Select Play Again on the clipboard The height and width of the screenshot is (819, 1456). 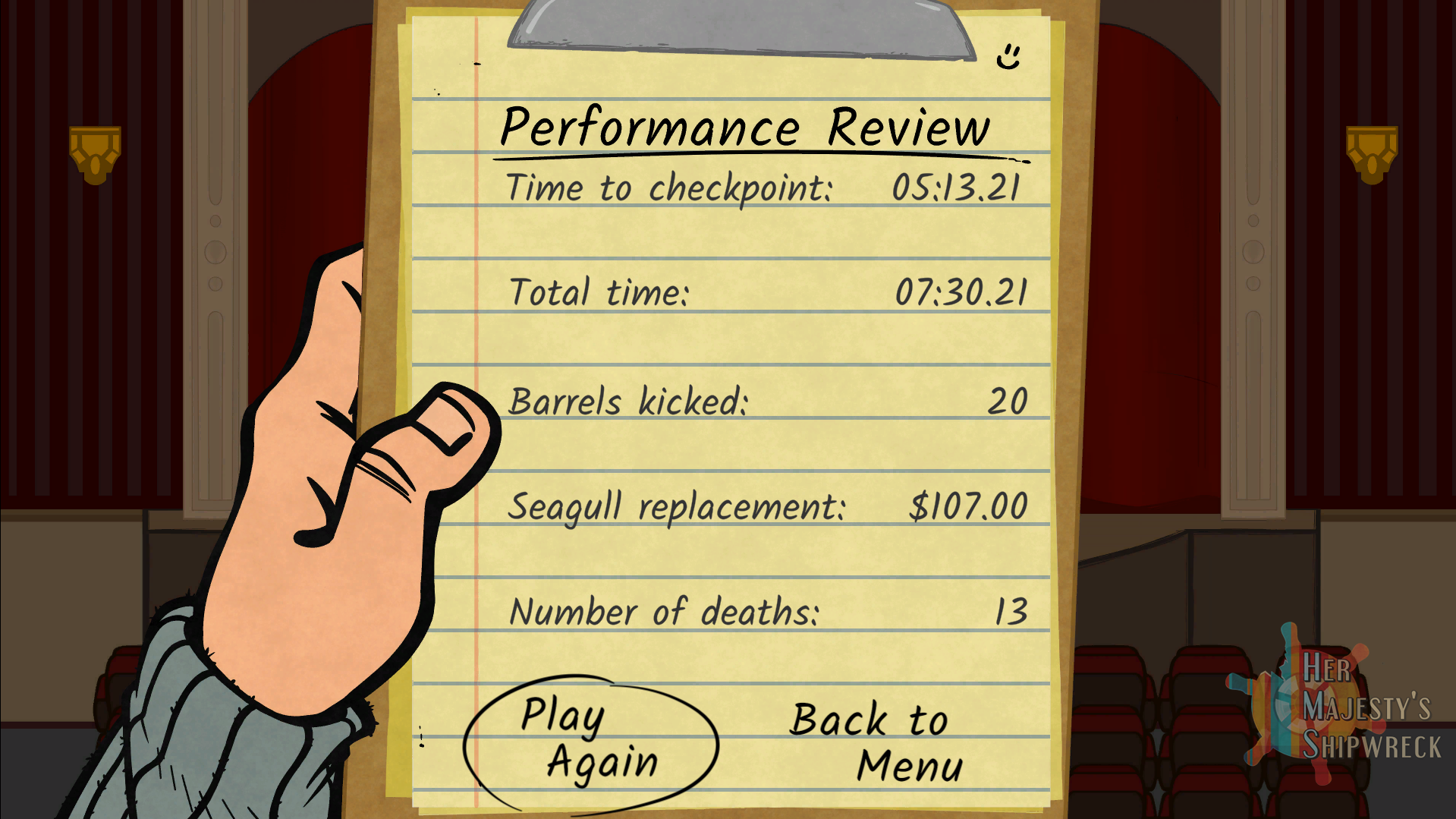tap(590, 740)
